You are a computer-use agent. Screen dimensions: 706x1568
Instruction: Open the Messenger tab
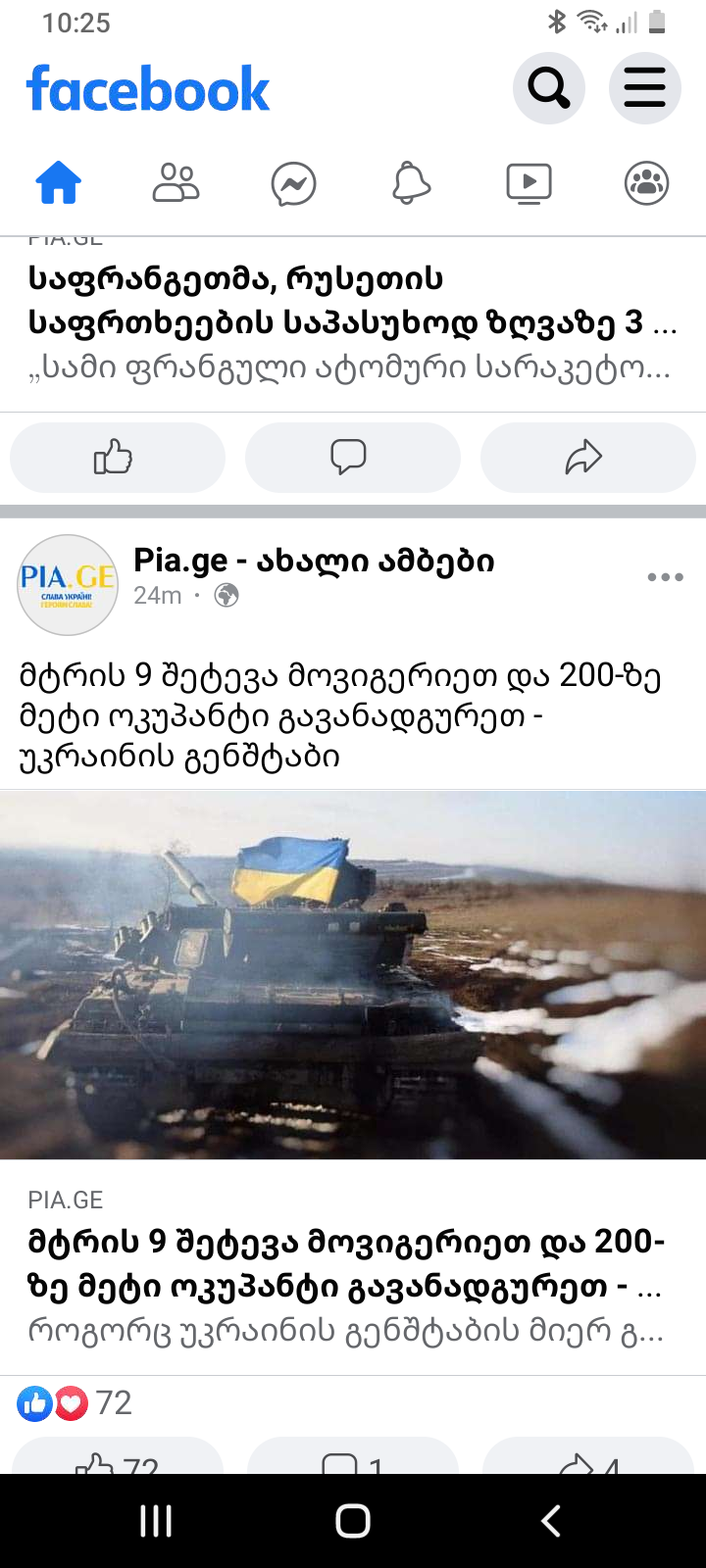coord(293,183)
